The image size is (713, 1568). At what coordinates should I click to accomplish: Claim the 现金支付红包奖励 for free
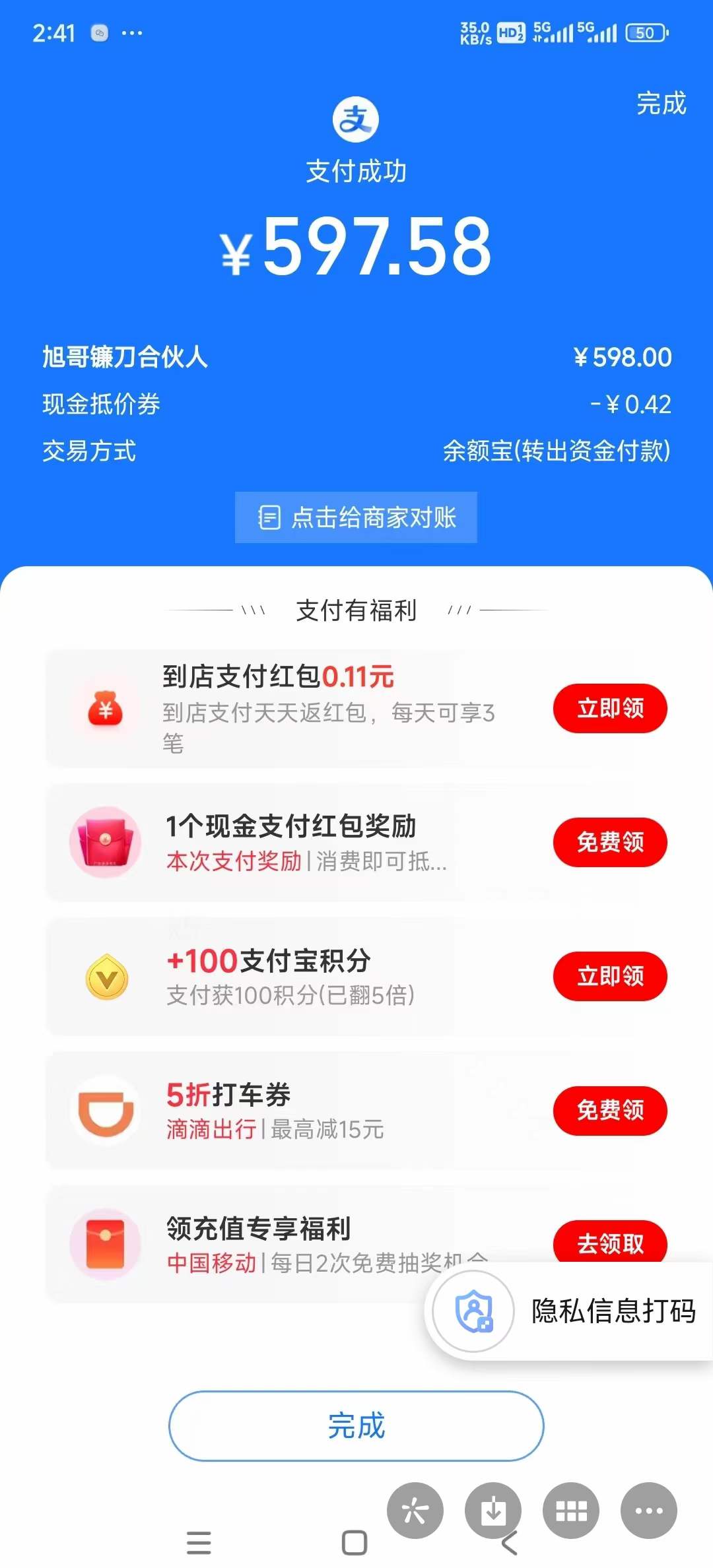[x=609, y=842]
